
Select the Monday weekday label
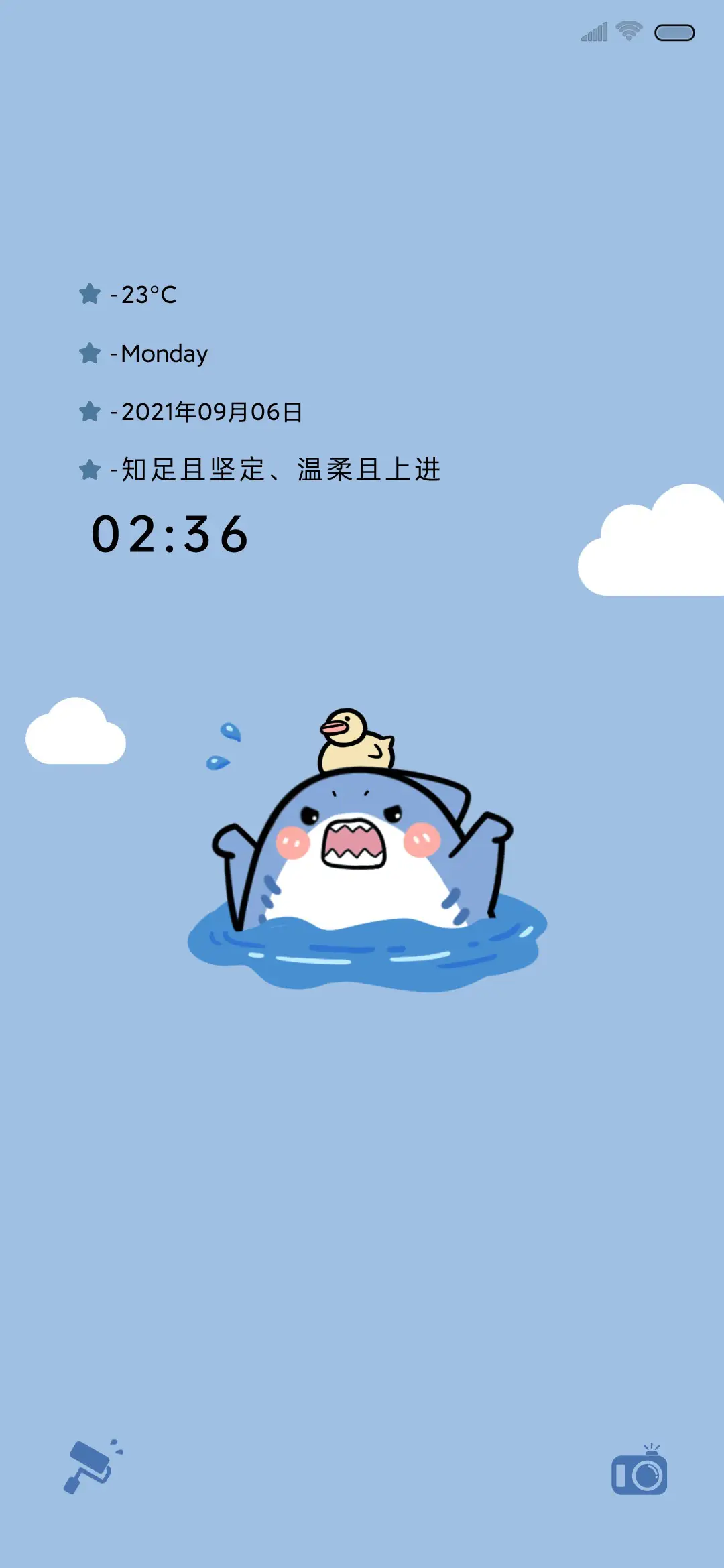point(163,353)
